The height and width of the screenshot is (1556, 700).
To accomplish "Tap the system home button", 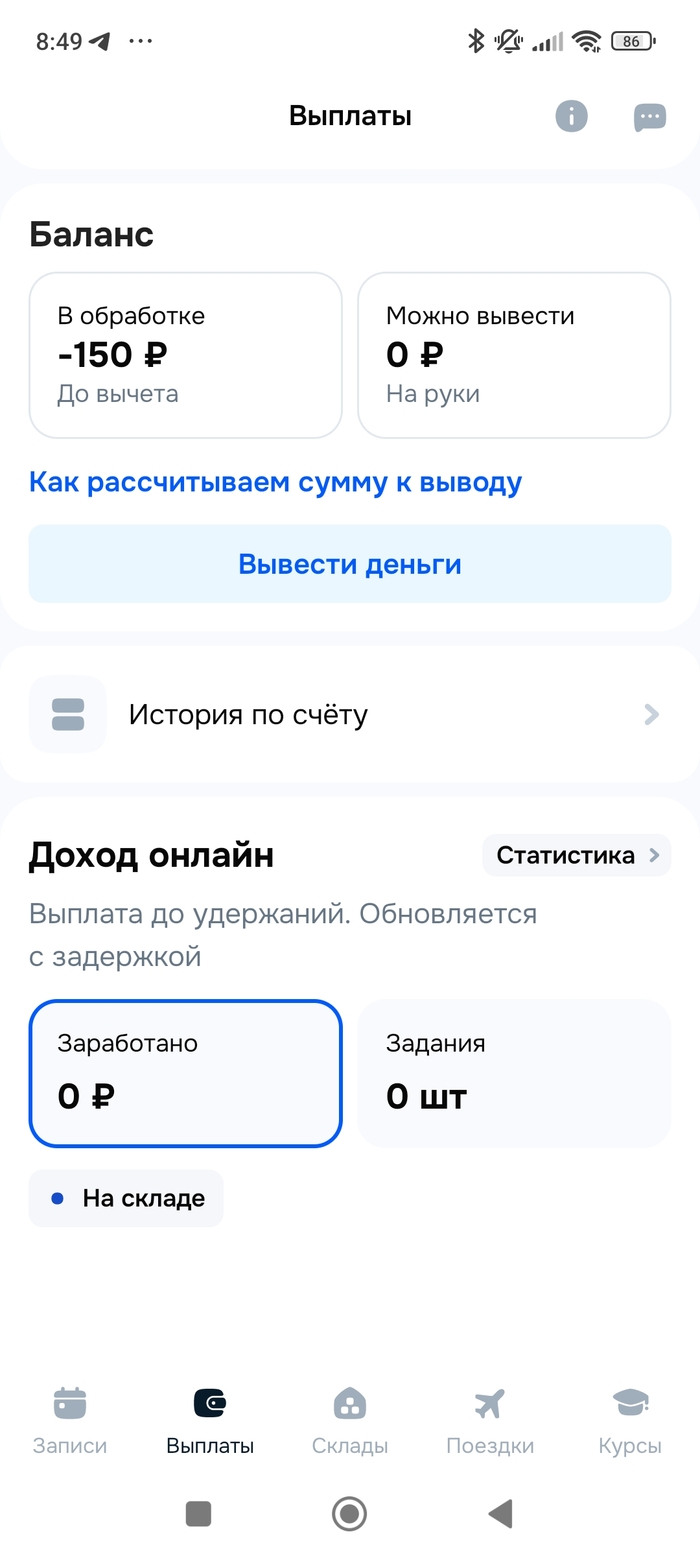I will coord(350,1514).
